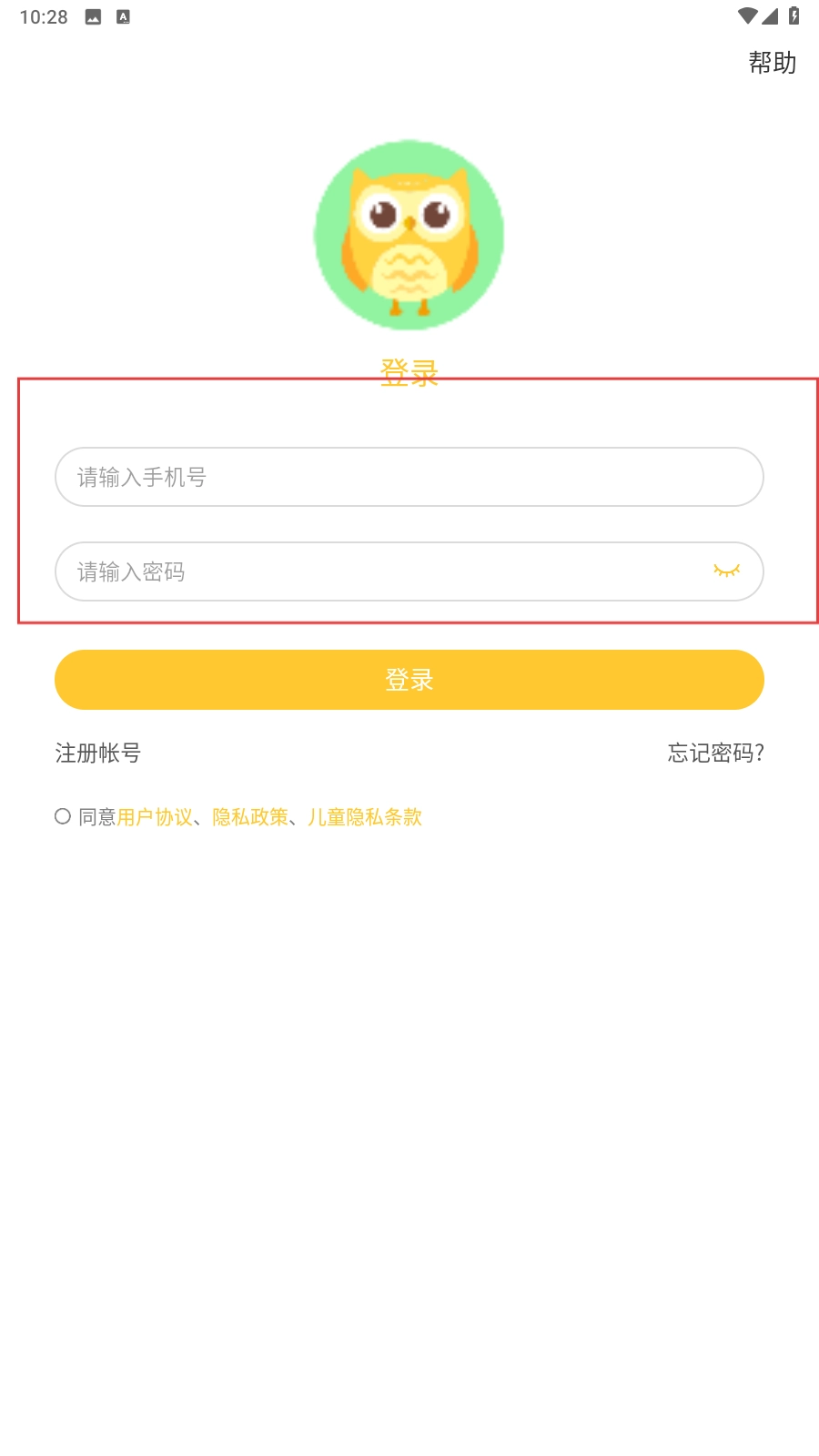Open the 儿童隐私条款 children's privacy terms

click(x=365, y=817)
